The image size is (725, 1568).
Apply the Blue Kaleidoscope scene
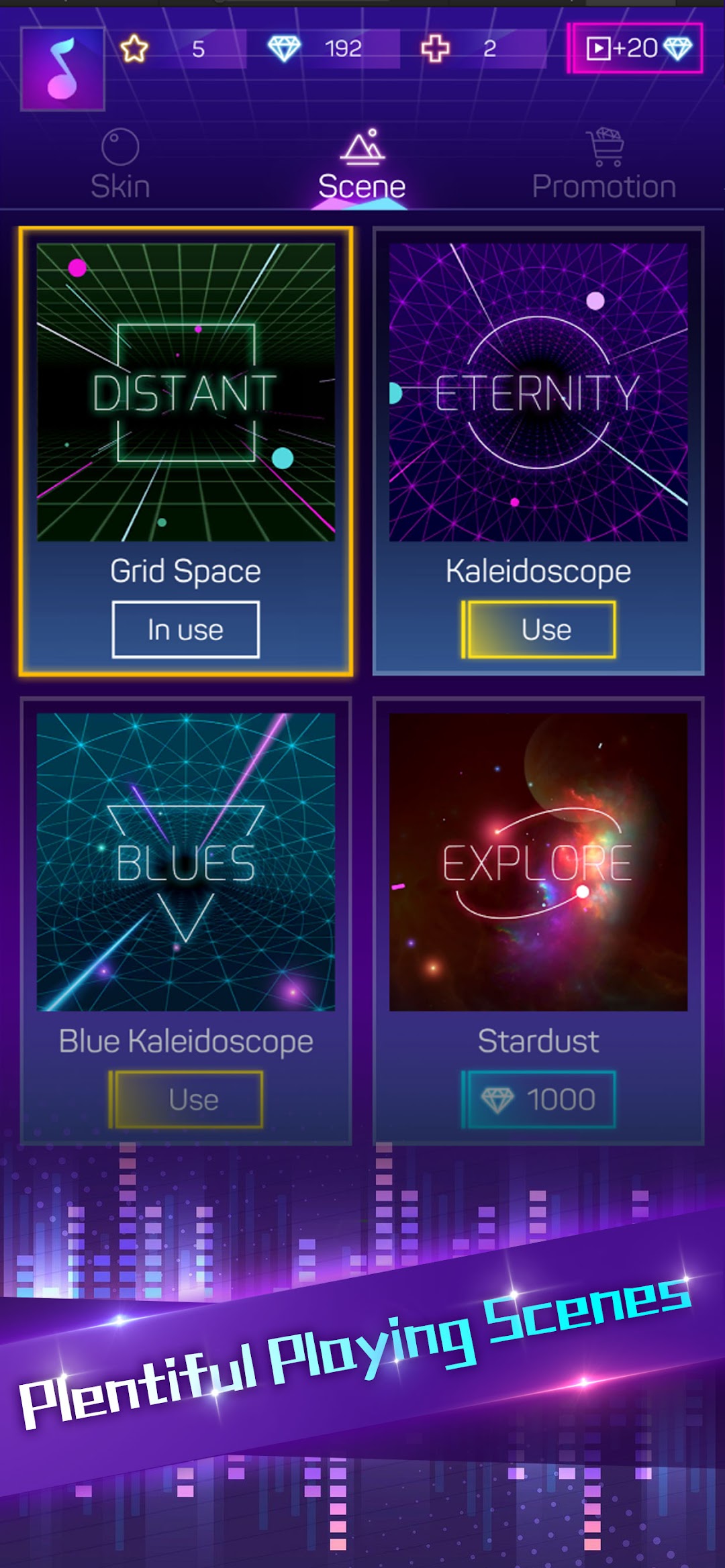coord(186,1099)
